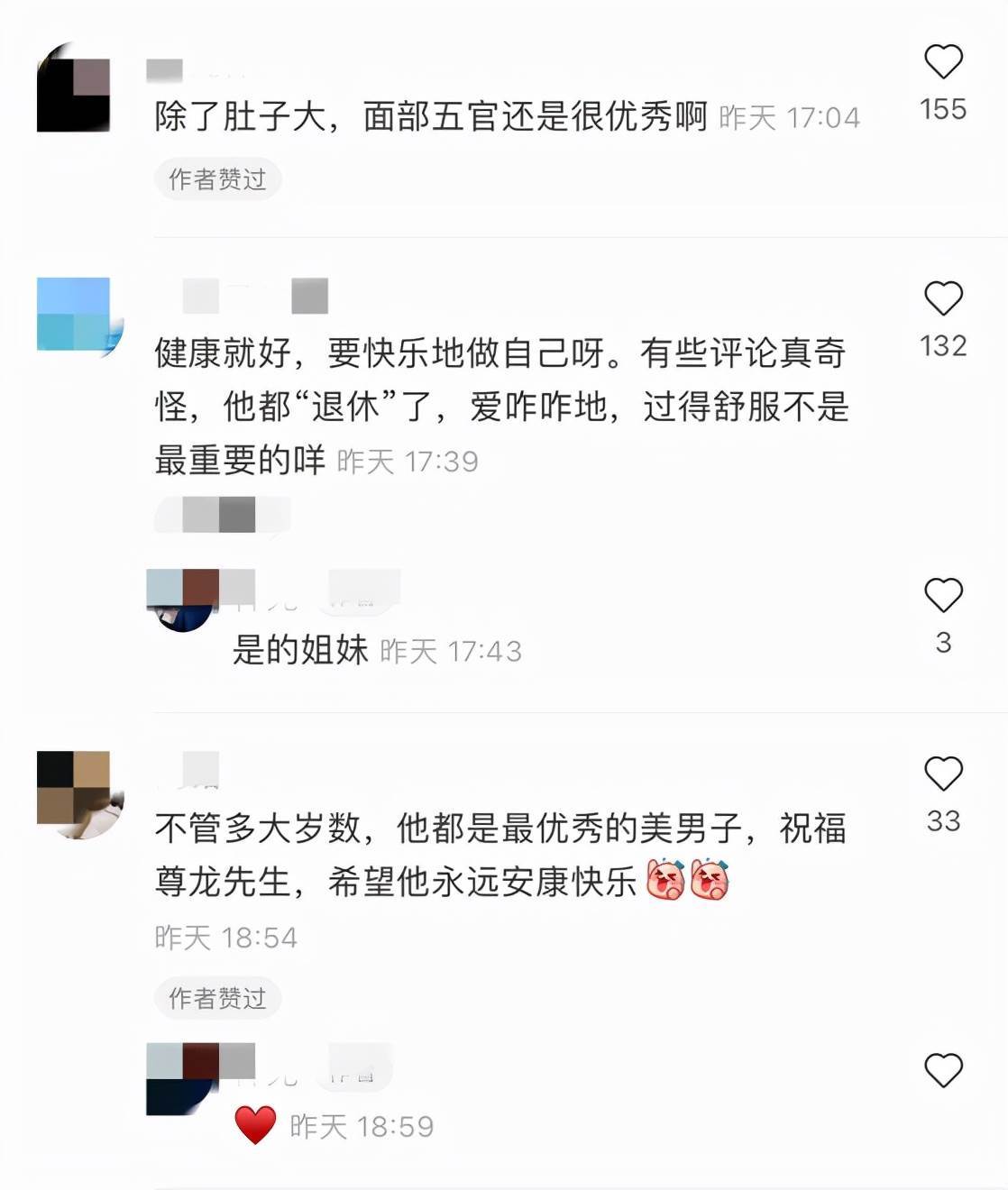The image size is (1008, 1190).
Task: Like the red heart reply from 18:59
Action: tap(943, 1070)
